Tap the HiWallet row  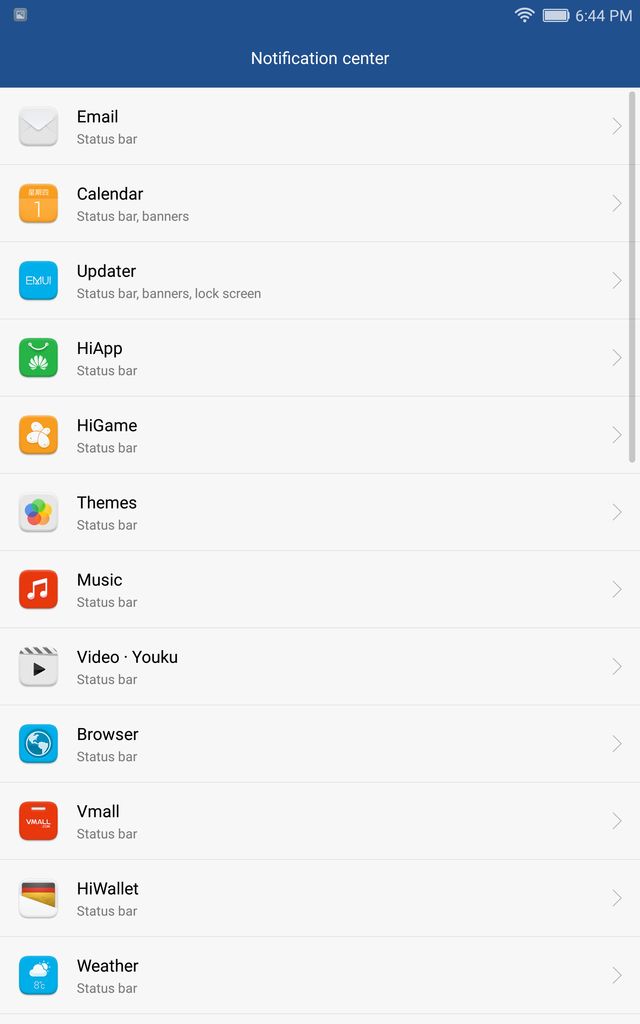tap(320, 898)
